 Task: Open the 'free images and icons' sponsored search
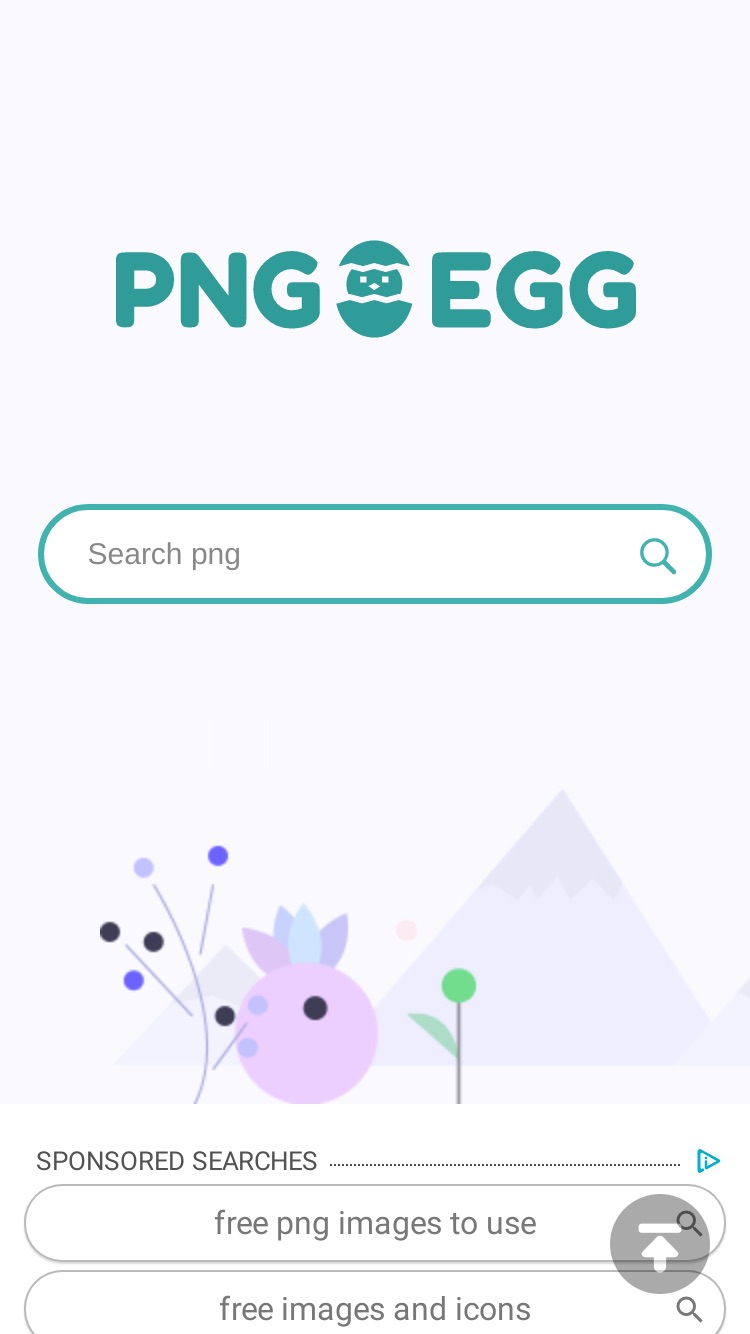(375, 1303)
